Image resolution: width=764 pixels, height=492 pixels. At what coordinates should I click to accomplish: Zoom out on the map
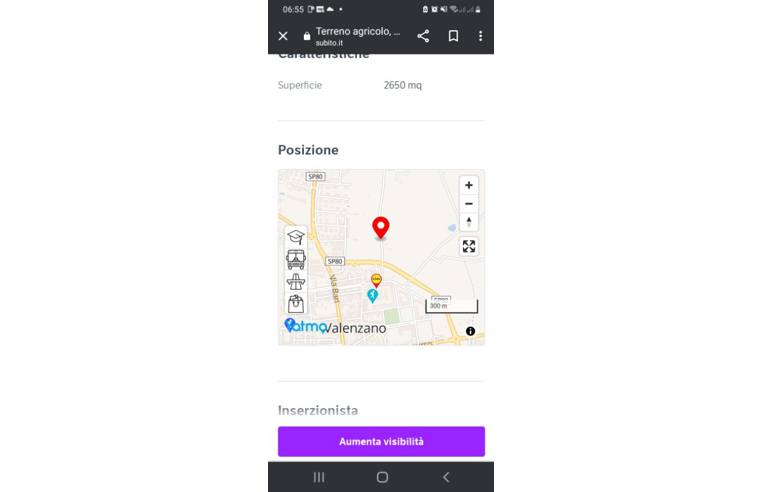click(x=468, y=203)
